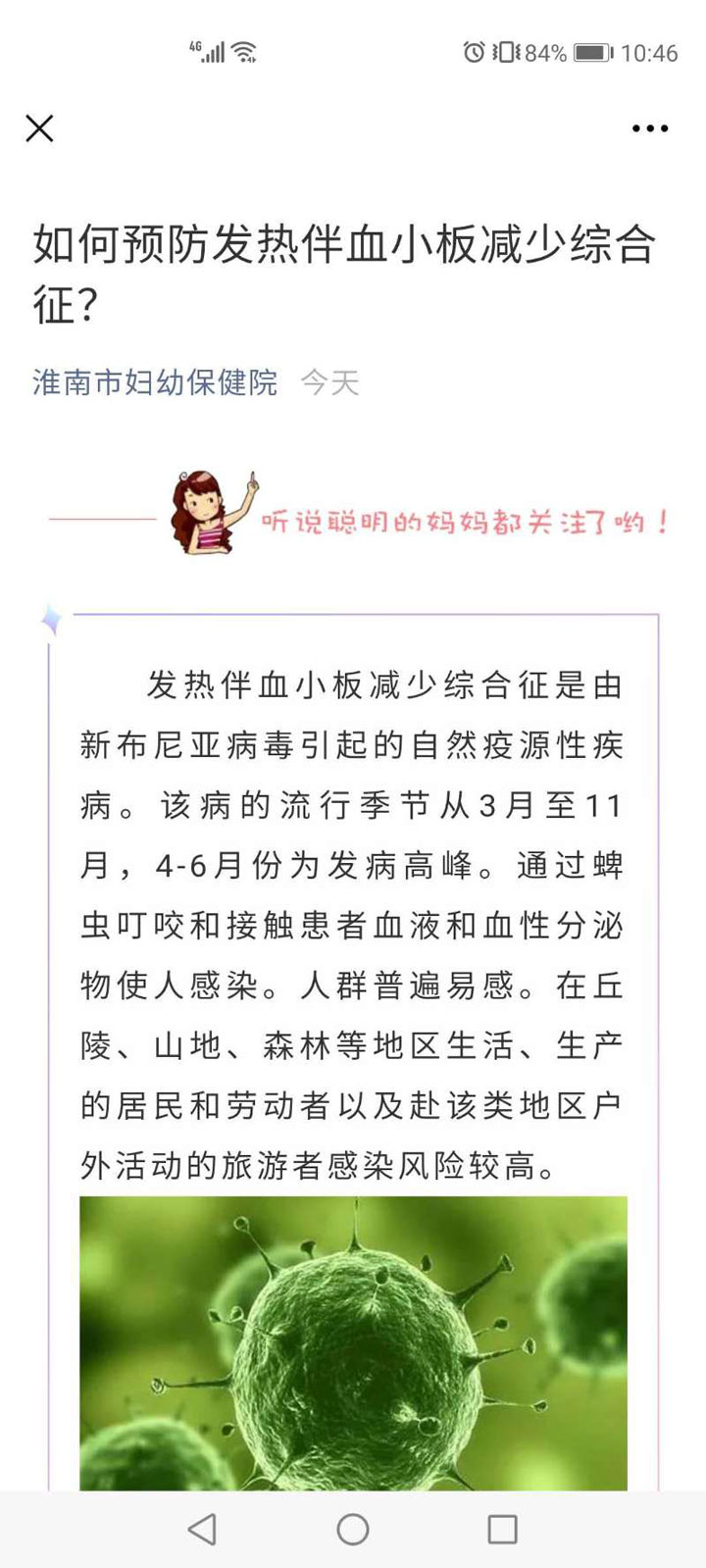Close the article with the X button

pos(39,128)
